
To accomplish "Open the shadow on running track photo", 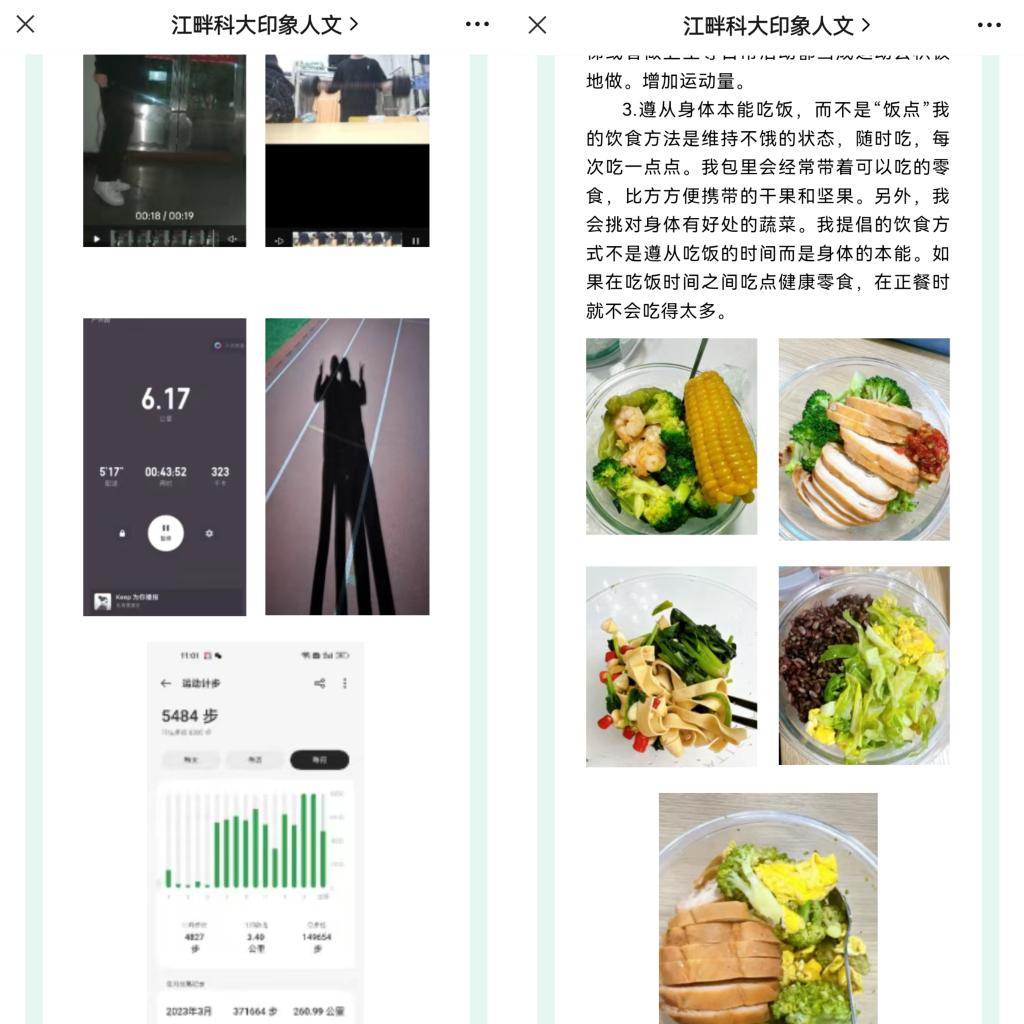I will 347,466.
